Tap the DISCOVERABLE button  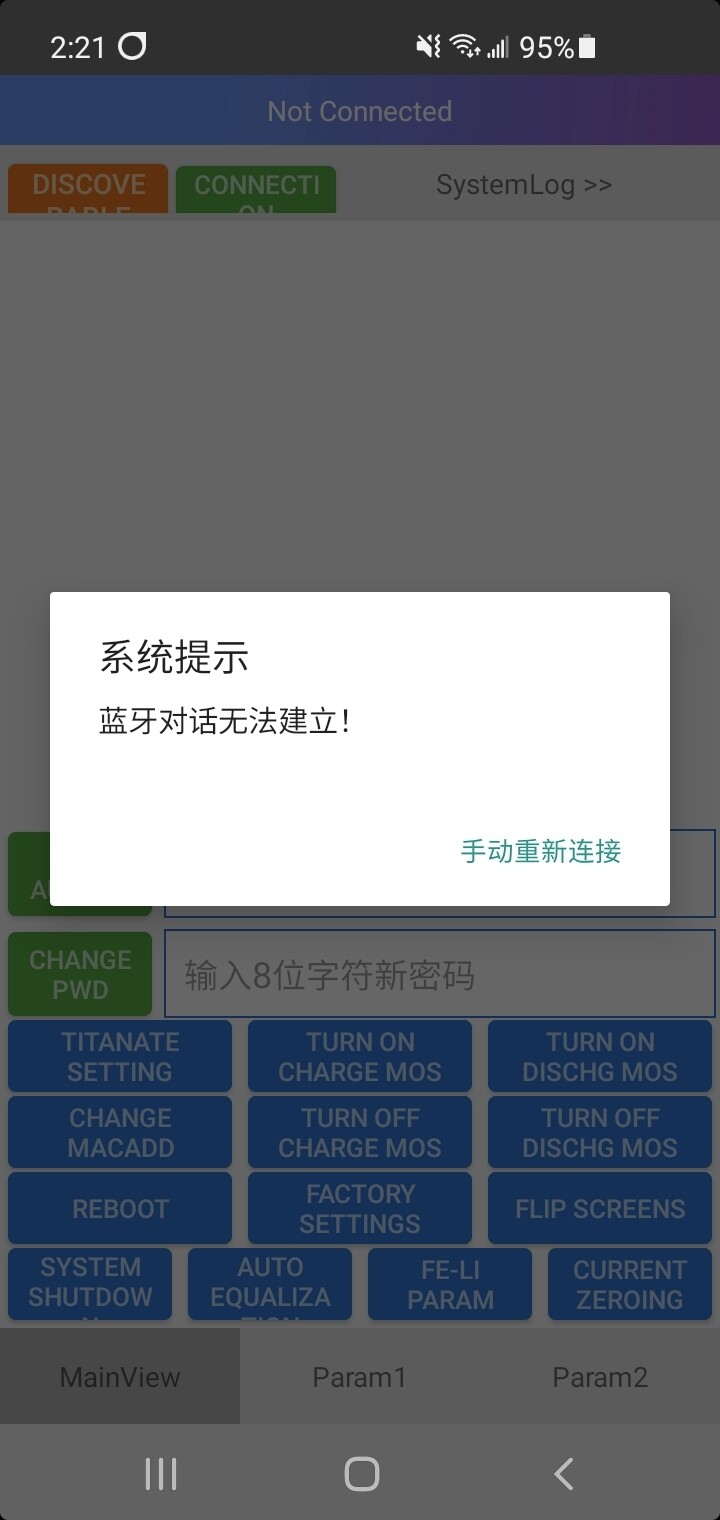pos(88,190)
